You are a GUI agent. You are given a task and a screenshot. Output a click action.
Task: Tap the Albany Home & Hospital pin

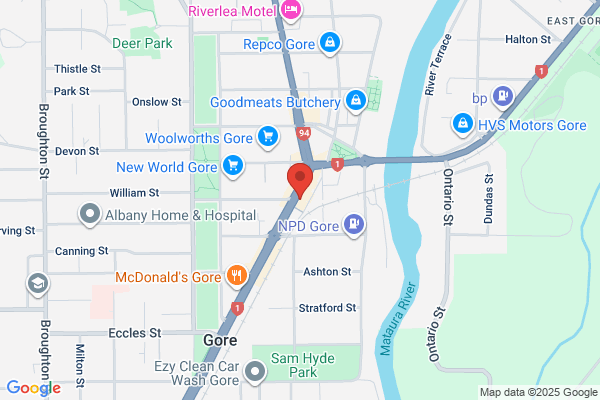click(90, 214)
